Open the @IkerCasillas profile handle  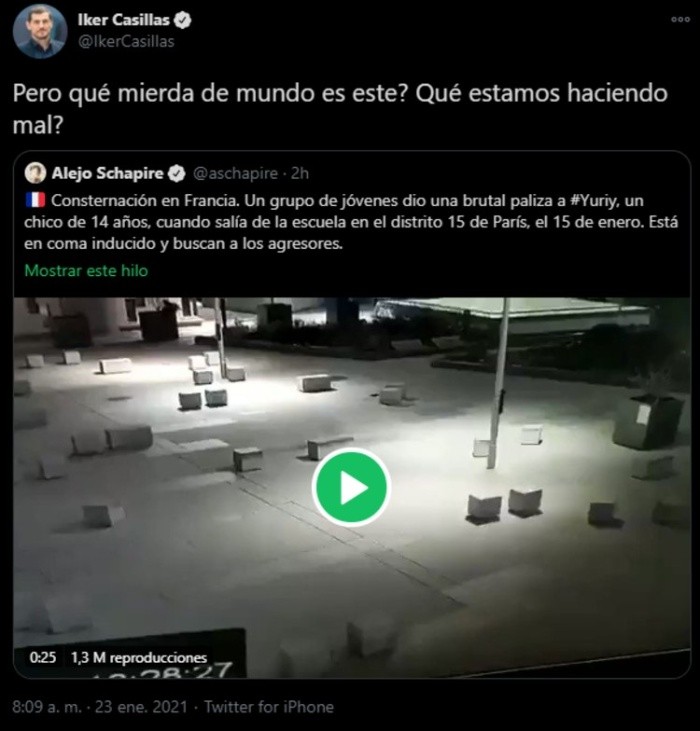pyautogui.click(x=127, y=41)
